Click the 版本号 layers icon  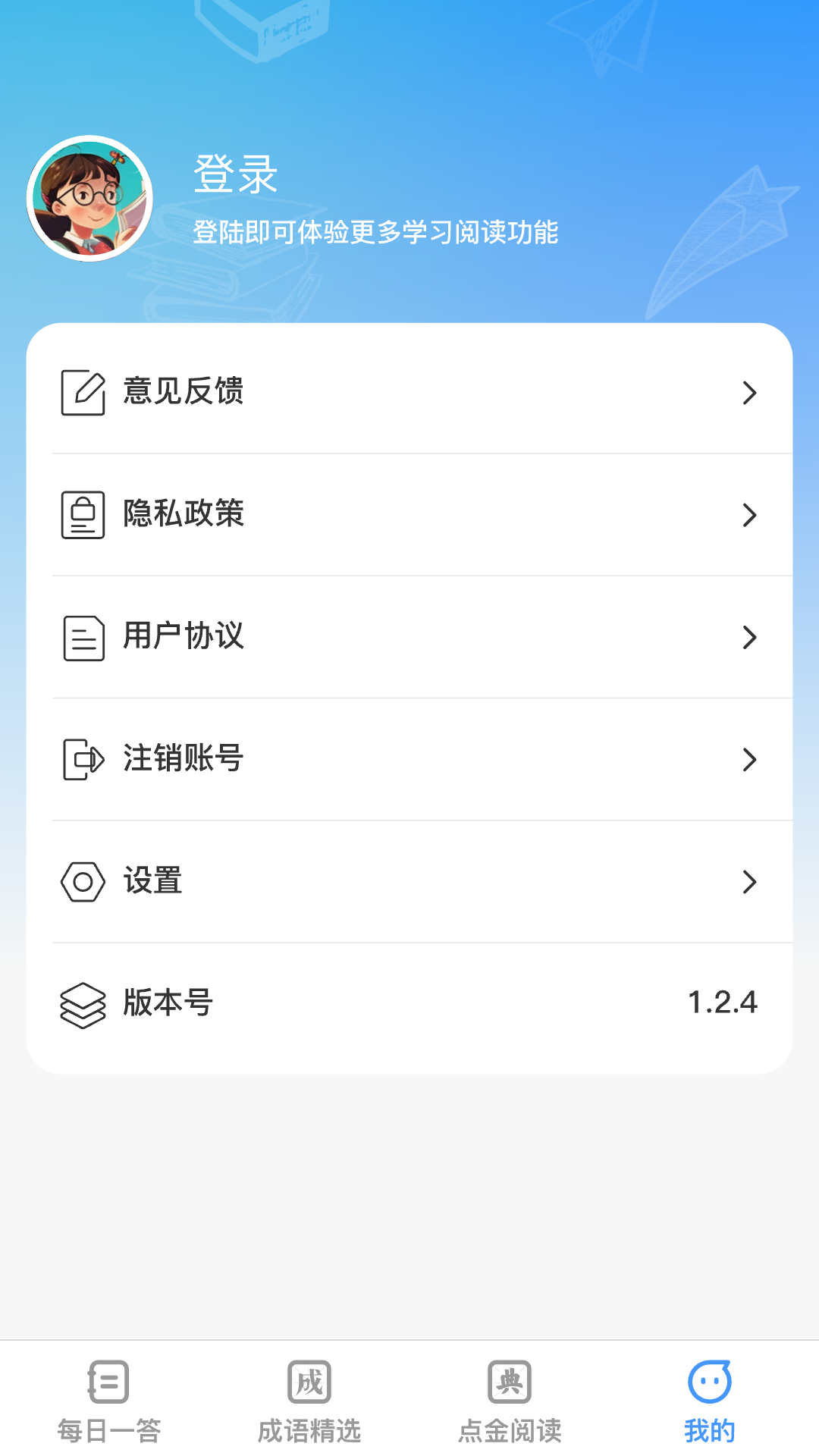point(83,1003)
